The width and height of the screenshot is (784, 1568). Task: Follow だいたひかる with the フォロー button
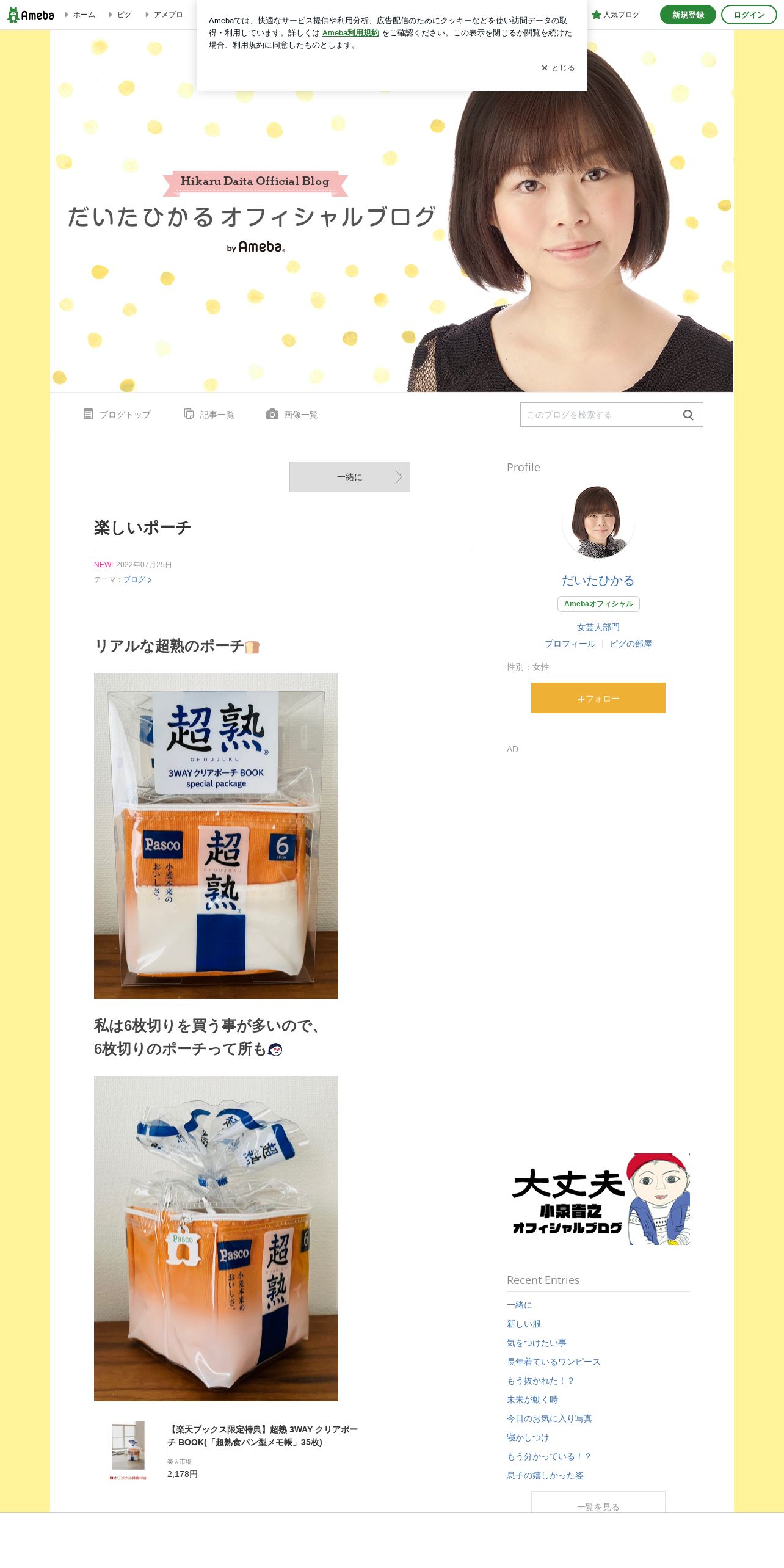[x=598, y=698]
